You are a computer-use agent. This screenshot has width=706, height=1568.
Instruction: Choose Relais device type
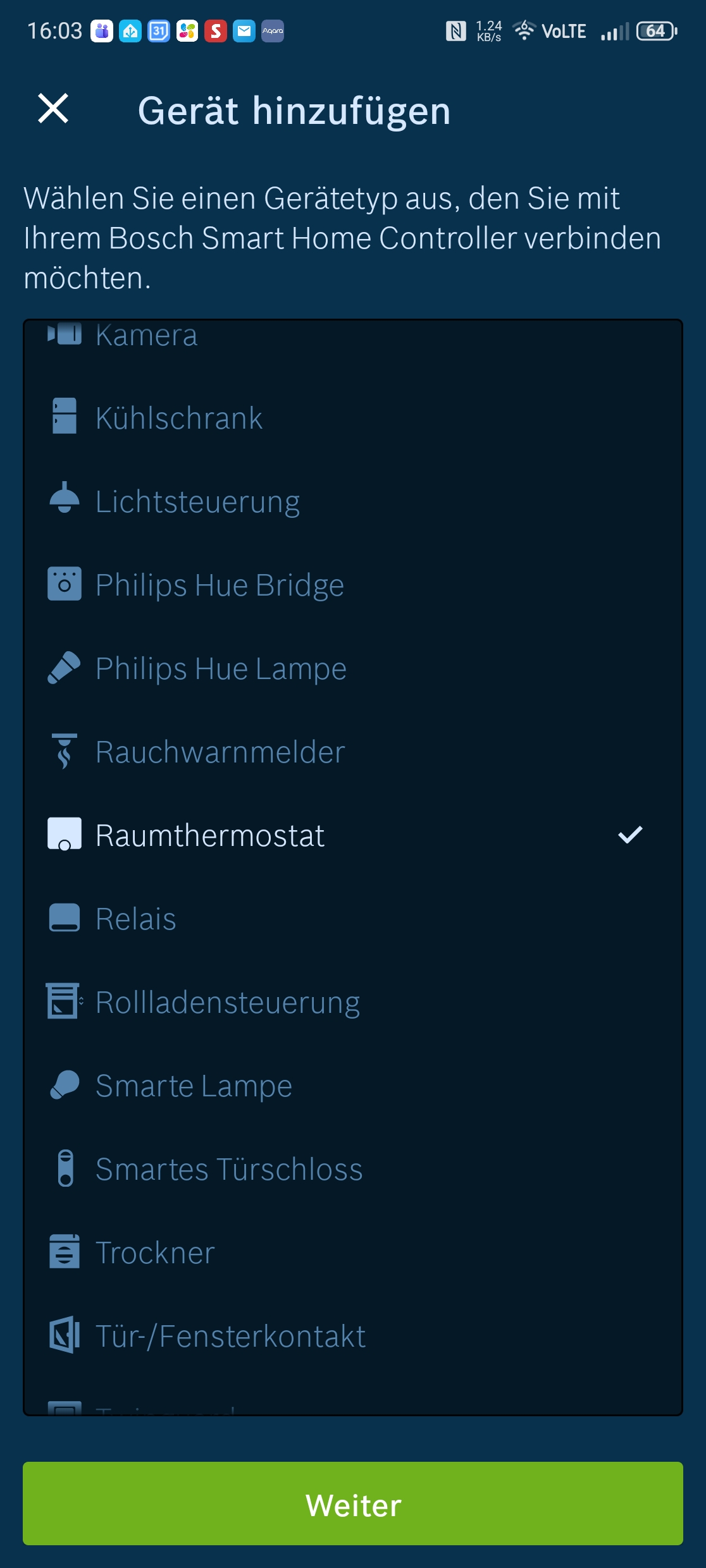[136, 919]
